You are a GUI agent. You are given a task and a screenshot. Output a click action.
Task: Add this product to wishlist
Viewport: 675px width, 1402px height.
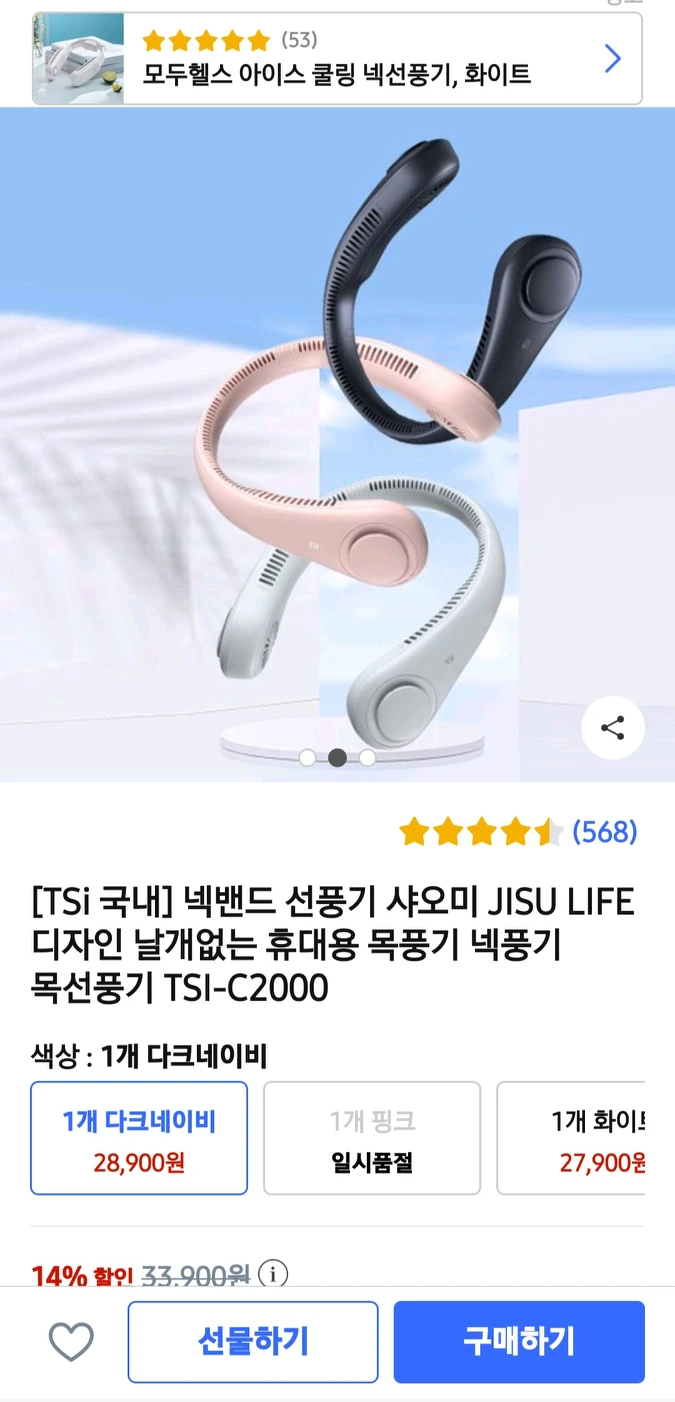[x=71, y=1341]
